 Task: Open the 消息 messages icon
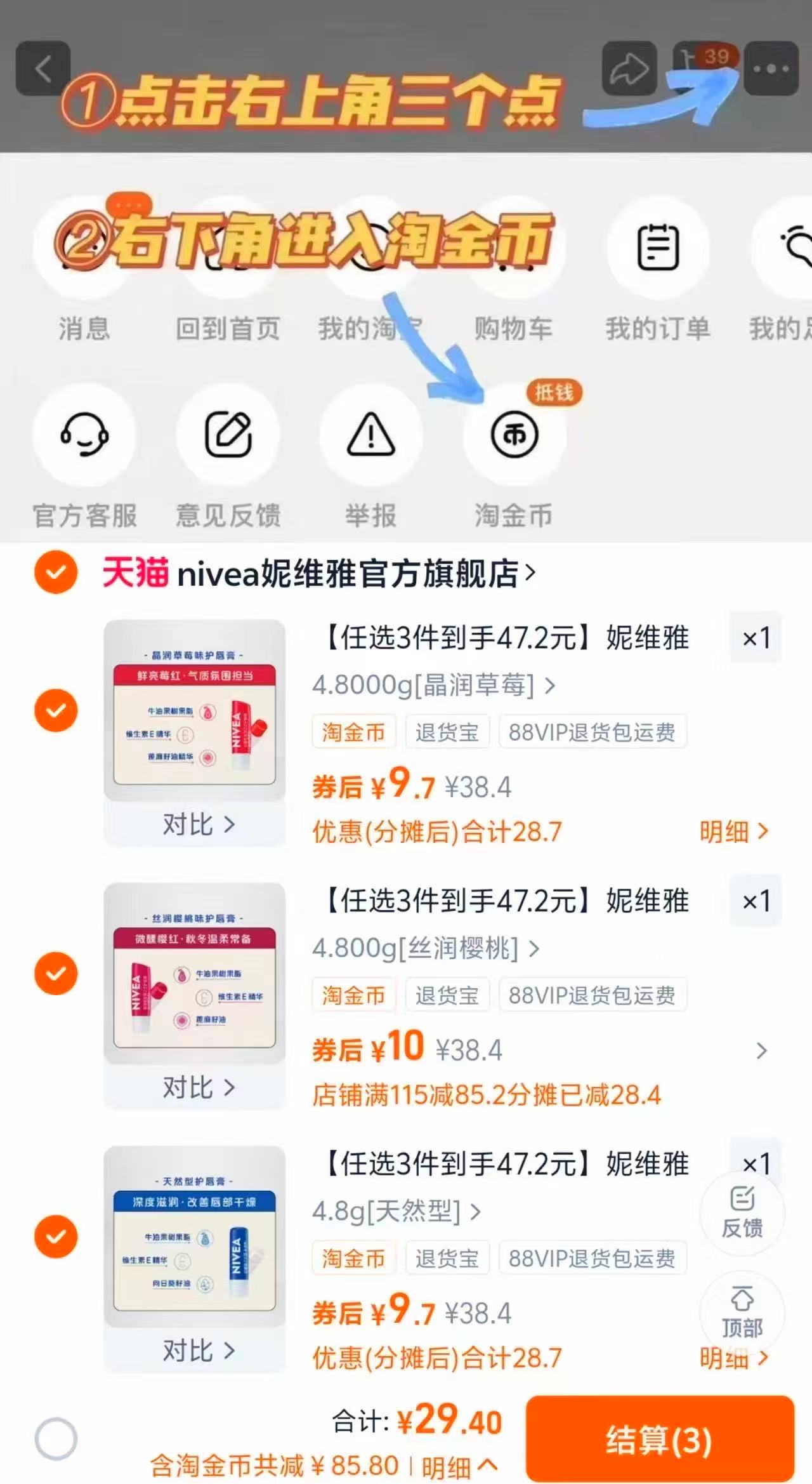84,249
